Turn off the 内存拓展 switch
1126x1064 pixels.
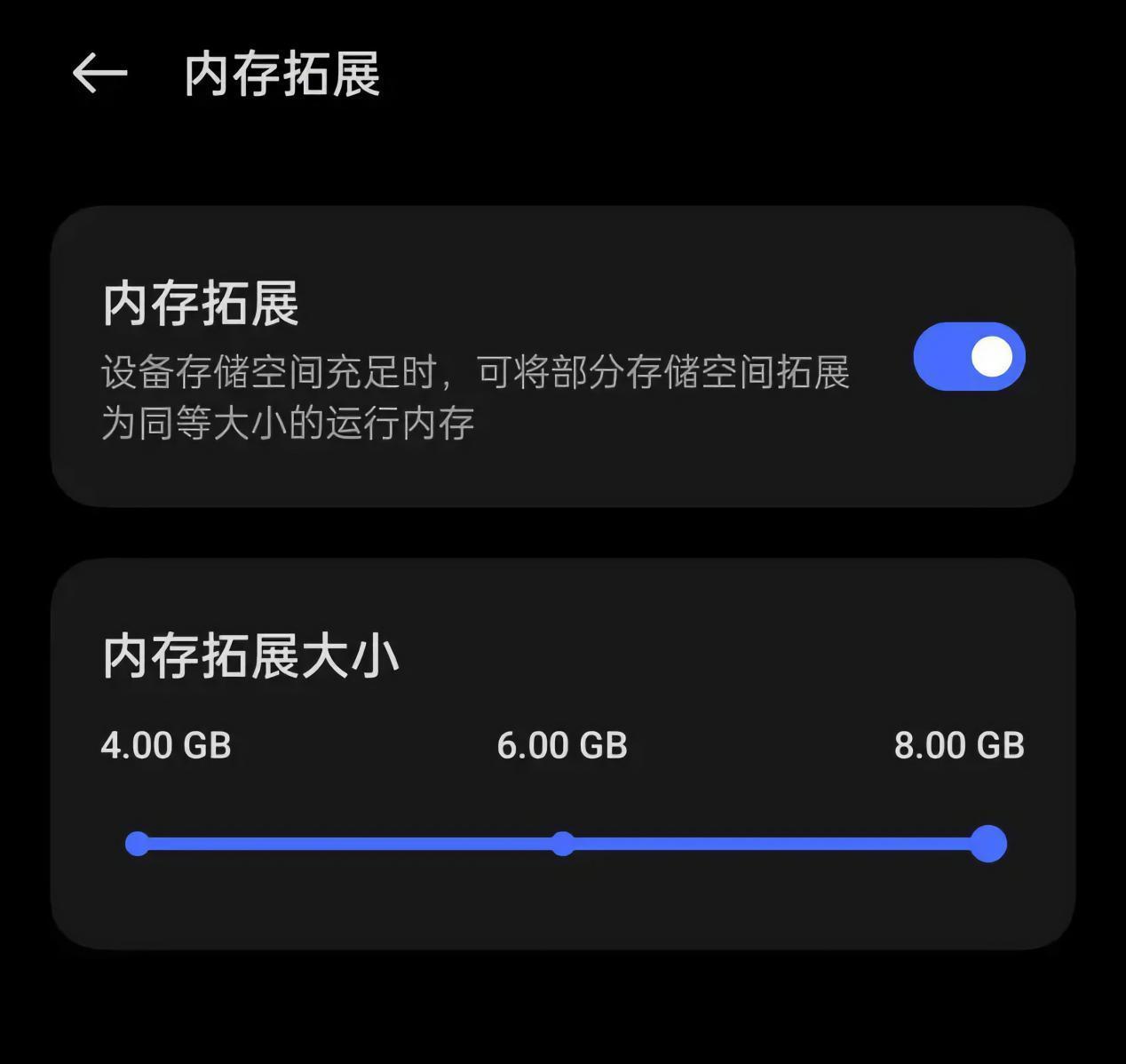tap(969, 357)
